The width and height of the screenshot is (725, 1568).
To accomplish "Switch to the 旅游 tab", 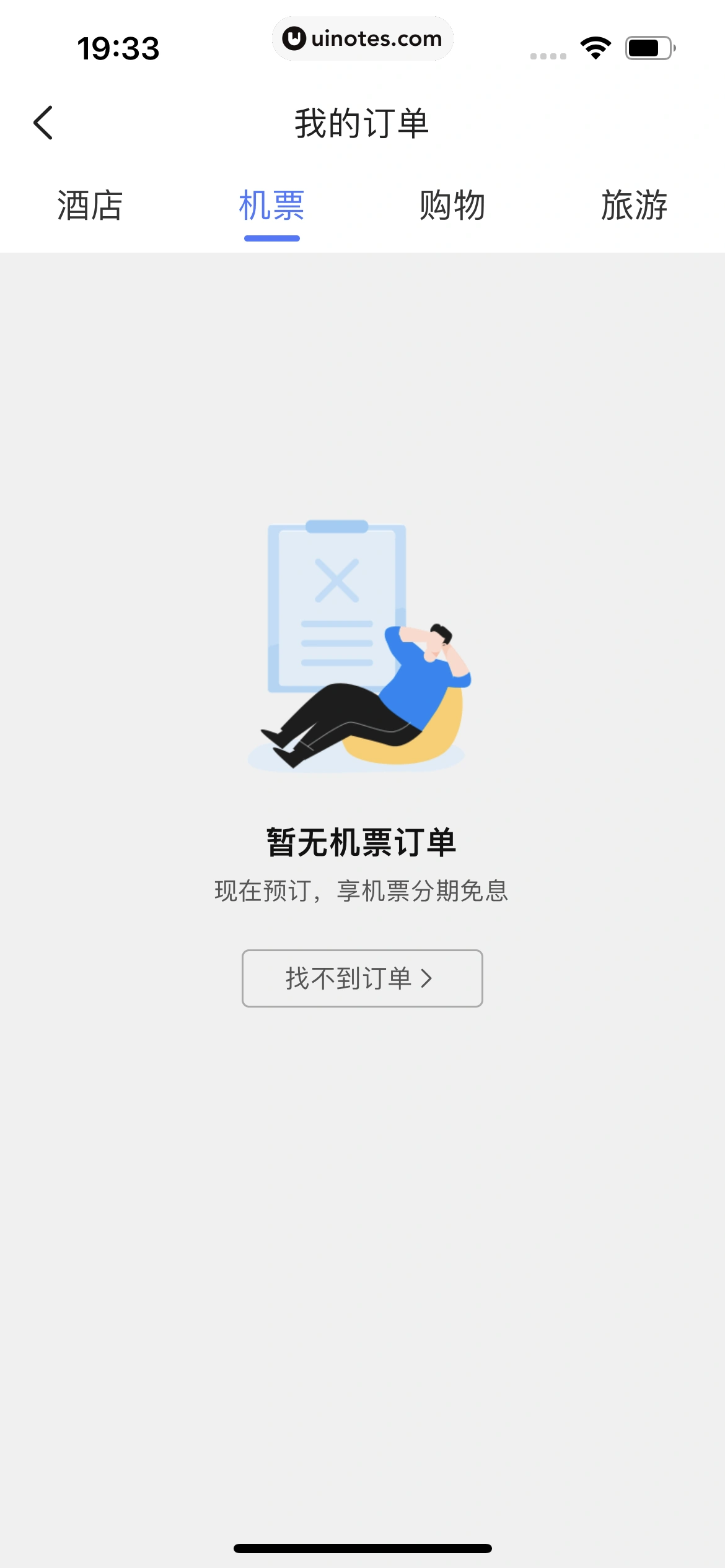I will click(634, 206).
